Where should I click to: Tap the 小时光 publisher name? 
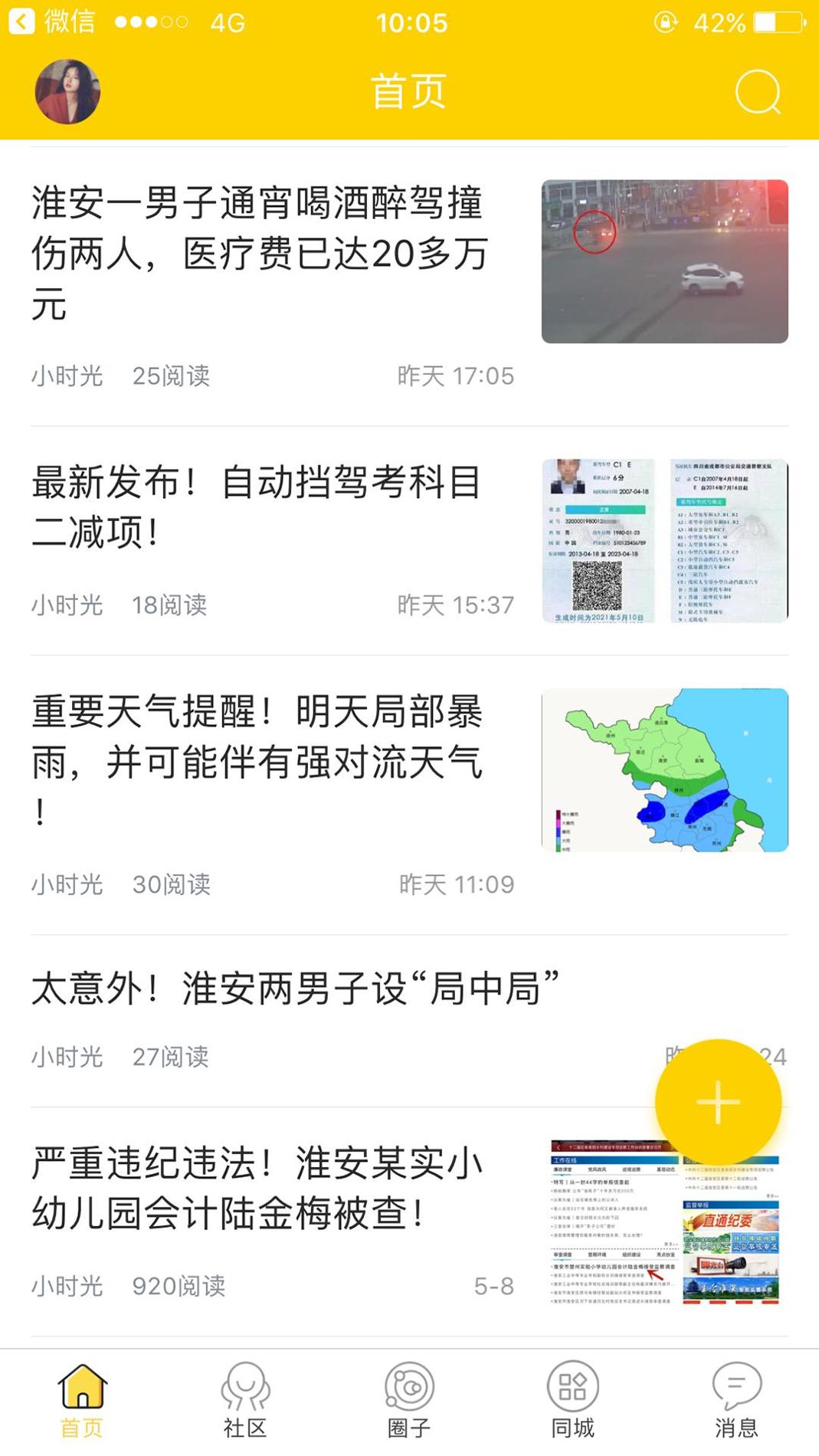[67, 375]
